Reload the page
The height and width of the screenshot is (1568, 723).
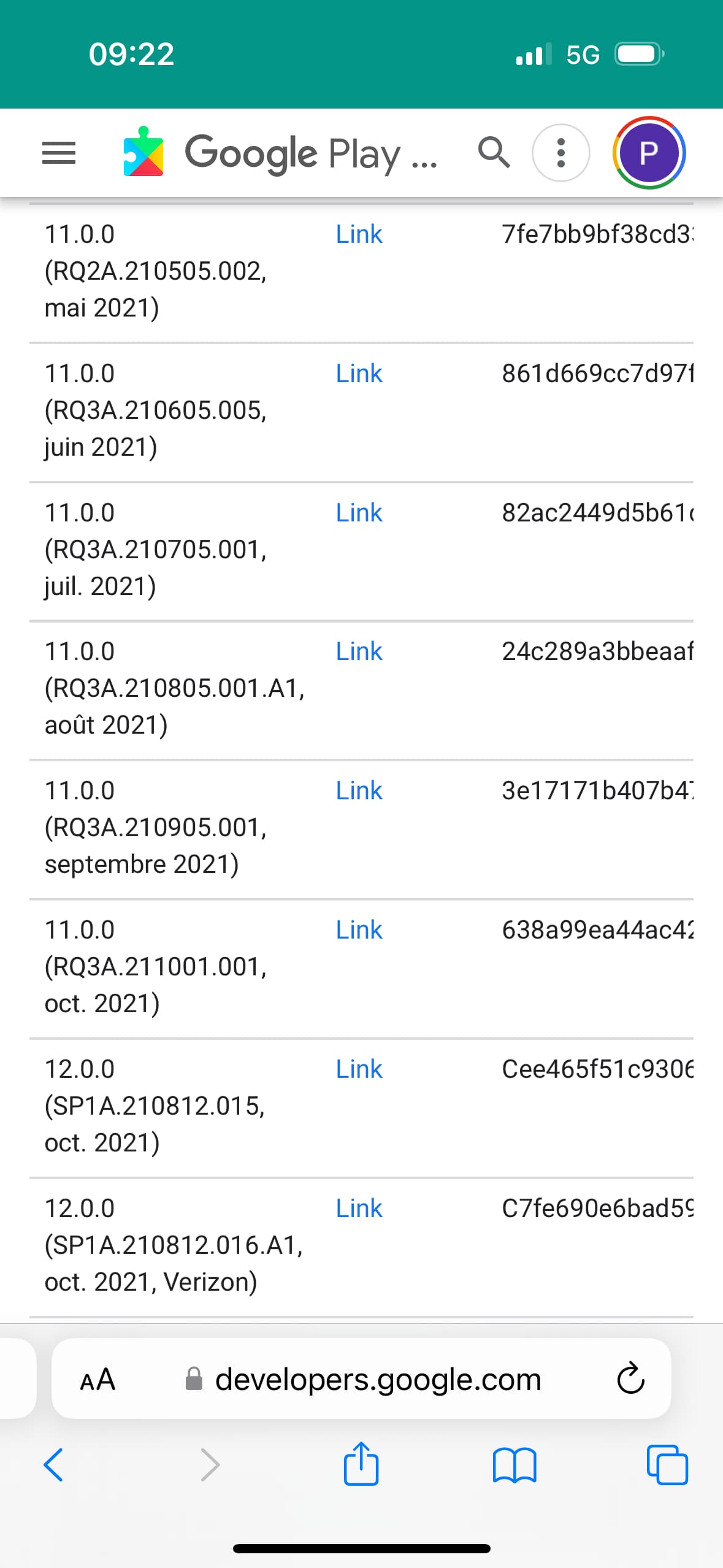[x=630, y=1379]
